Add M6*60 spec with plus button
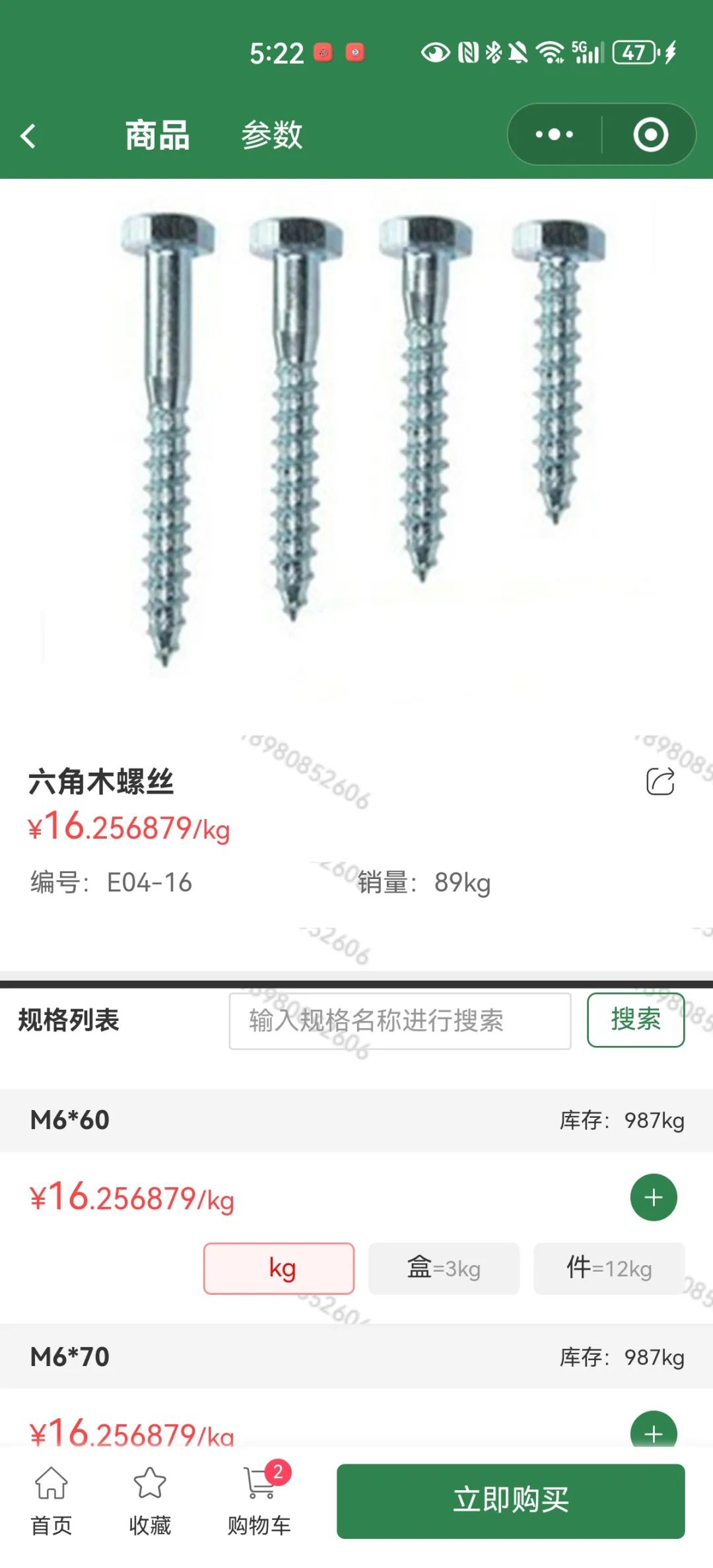 click(x=653, y=1197)
